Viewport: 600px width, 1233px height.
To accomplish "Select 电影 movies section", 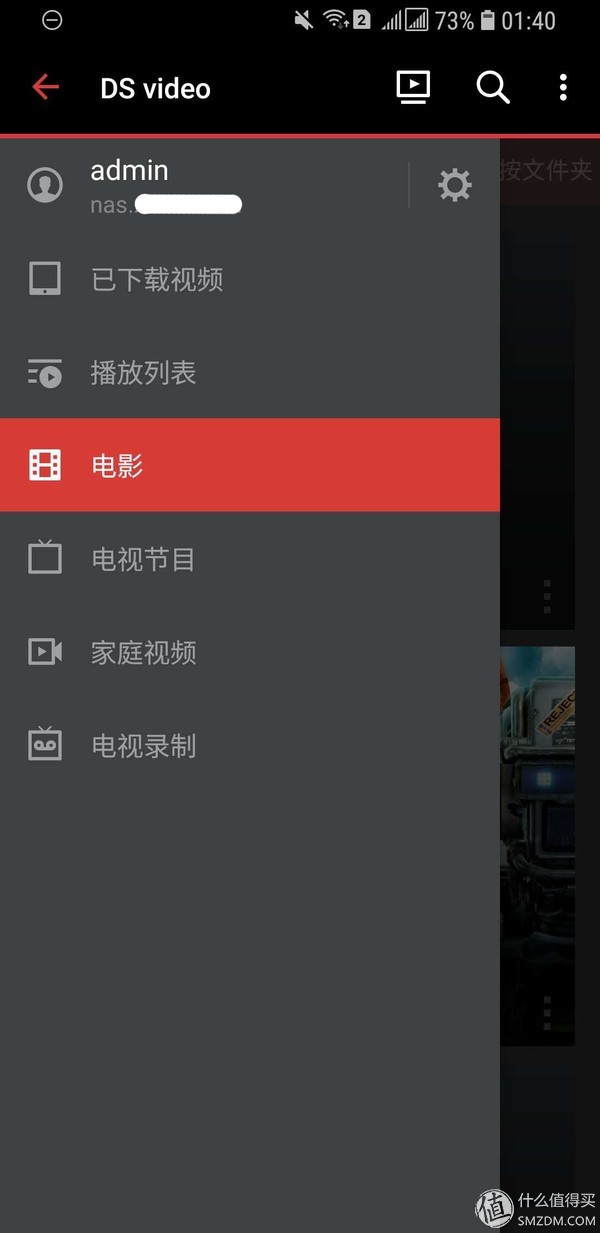I will (118, 466).
